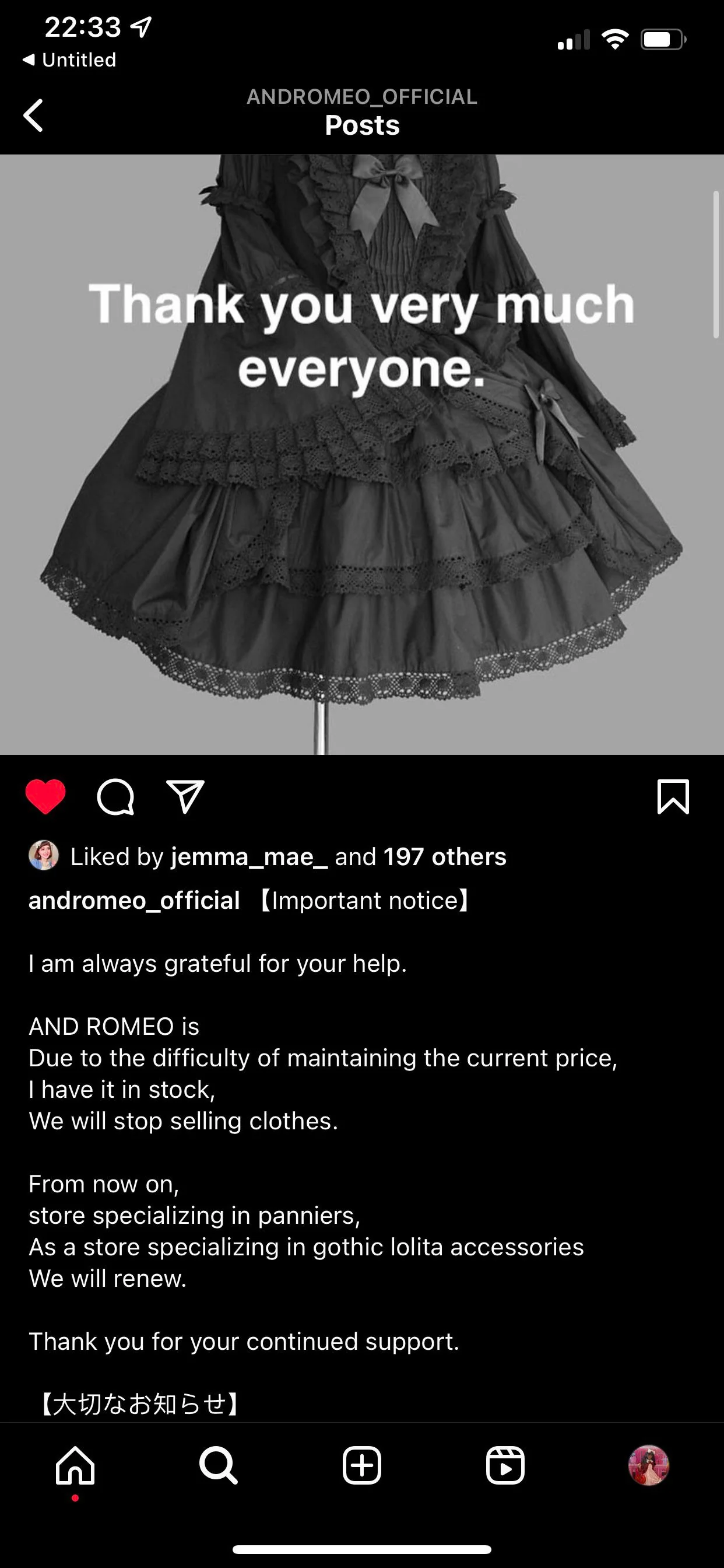Unlike the andromeo_official post
The width and height of the screenshot is (724, 1568).
tap(45, 796)
